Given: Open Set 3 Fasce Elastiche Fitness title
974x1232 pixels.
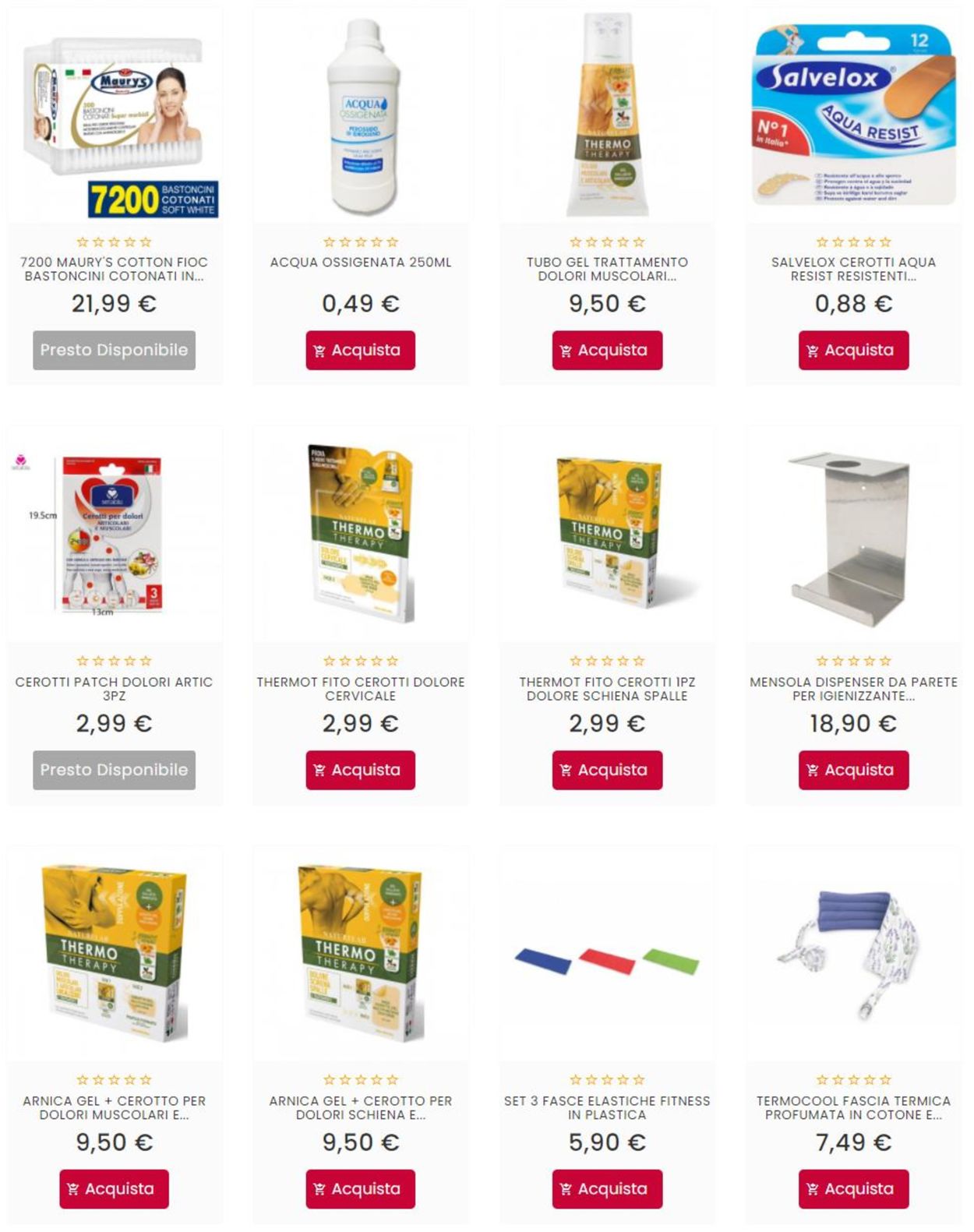Looking at the screenshot, I should coord(607,1107).
